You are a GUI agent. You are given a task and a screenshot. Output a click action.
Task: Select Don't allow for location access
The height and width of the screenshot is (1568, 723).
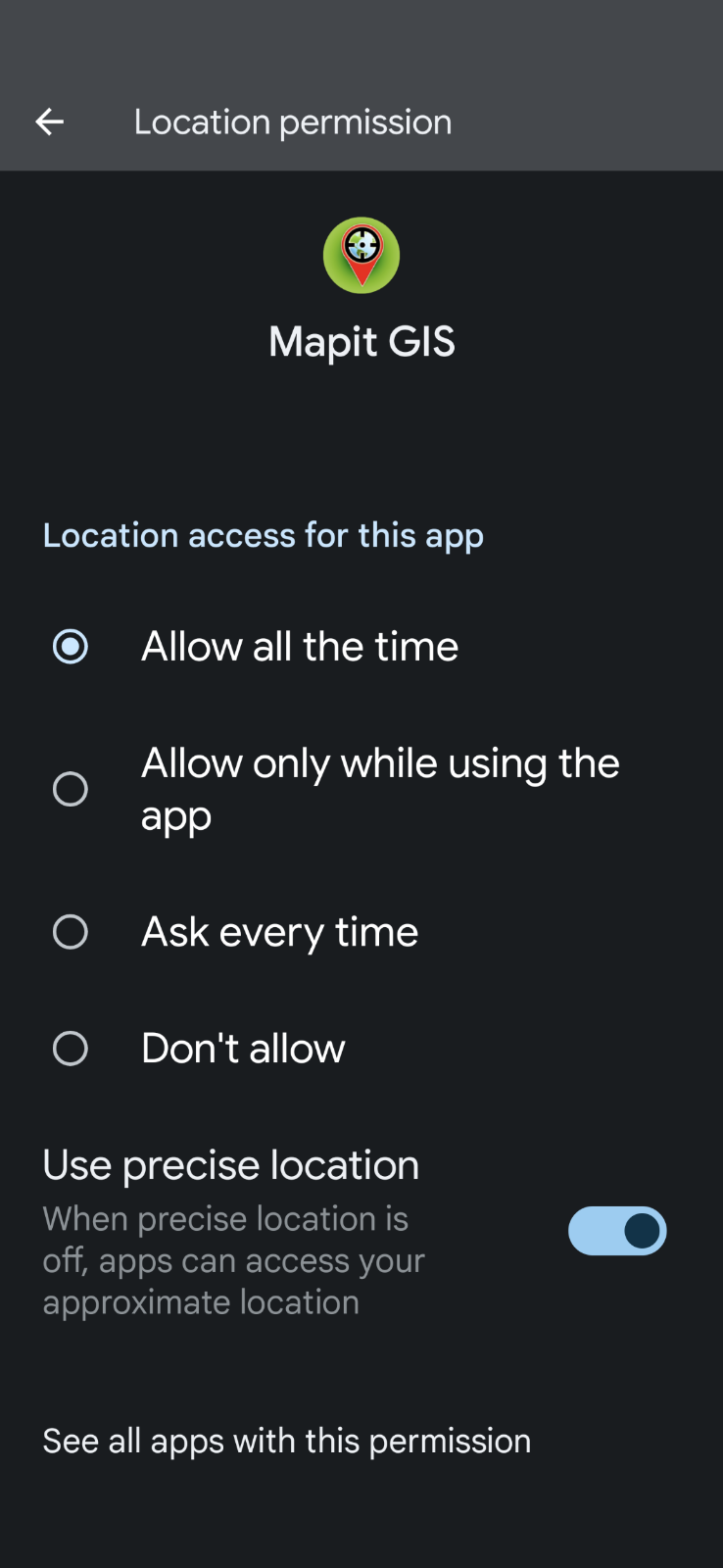coord(71,1048)
